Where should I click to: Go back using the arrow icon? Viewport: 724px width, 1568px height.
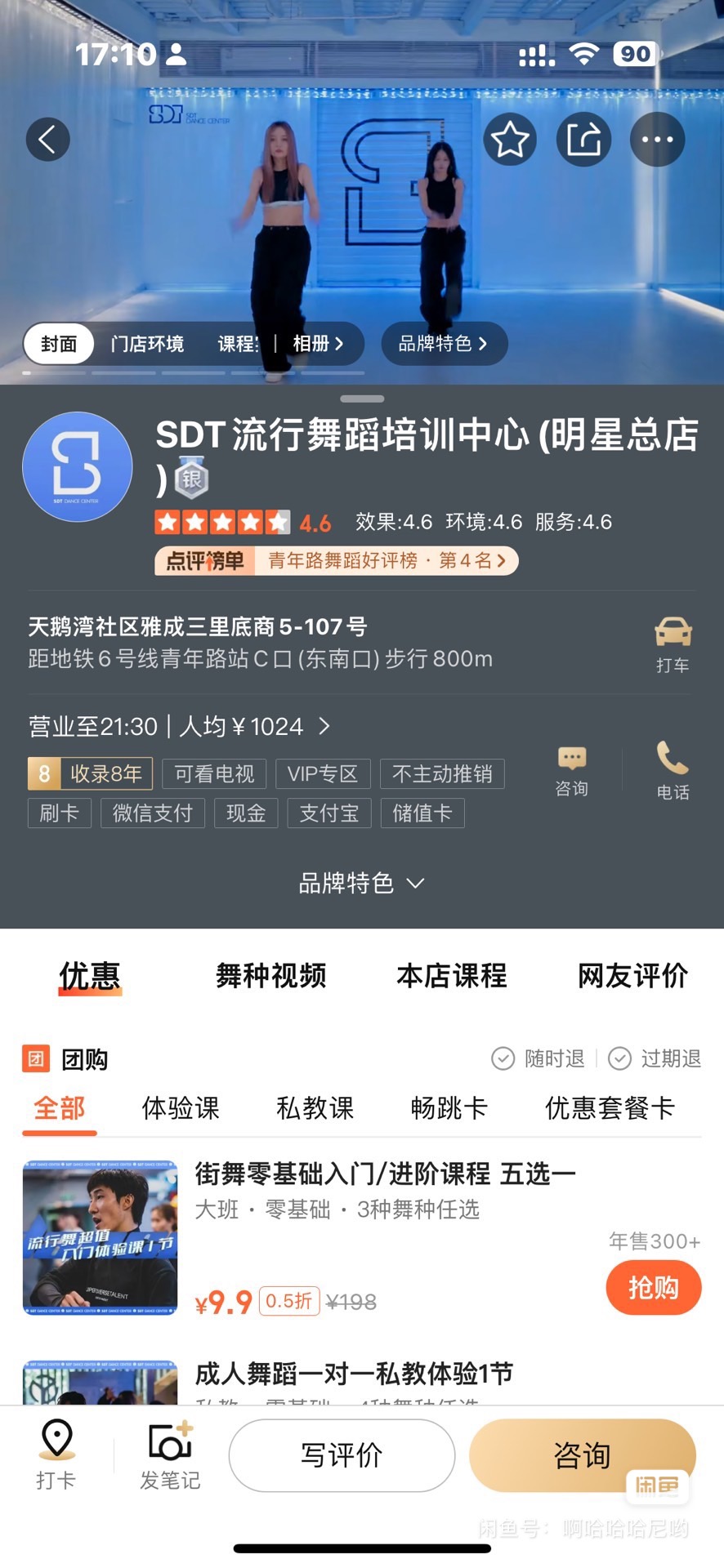pyautogui.click(x=47, y=140)
